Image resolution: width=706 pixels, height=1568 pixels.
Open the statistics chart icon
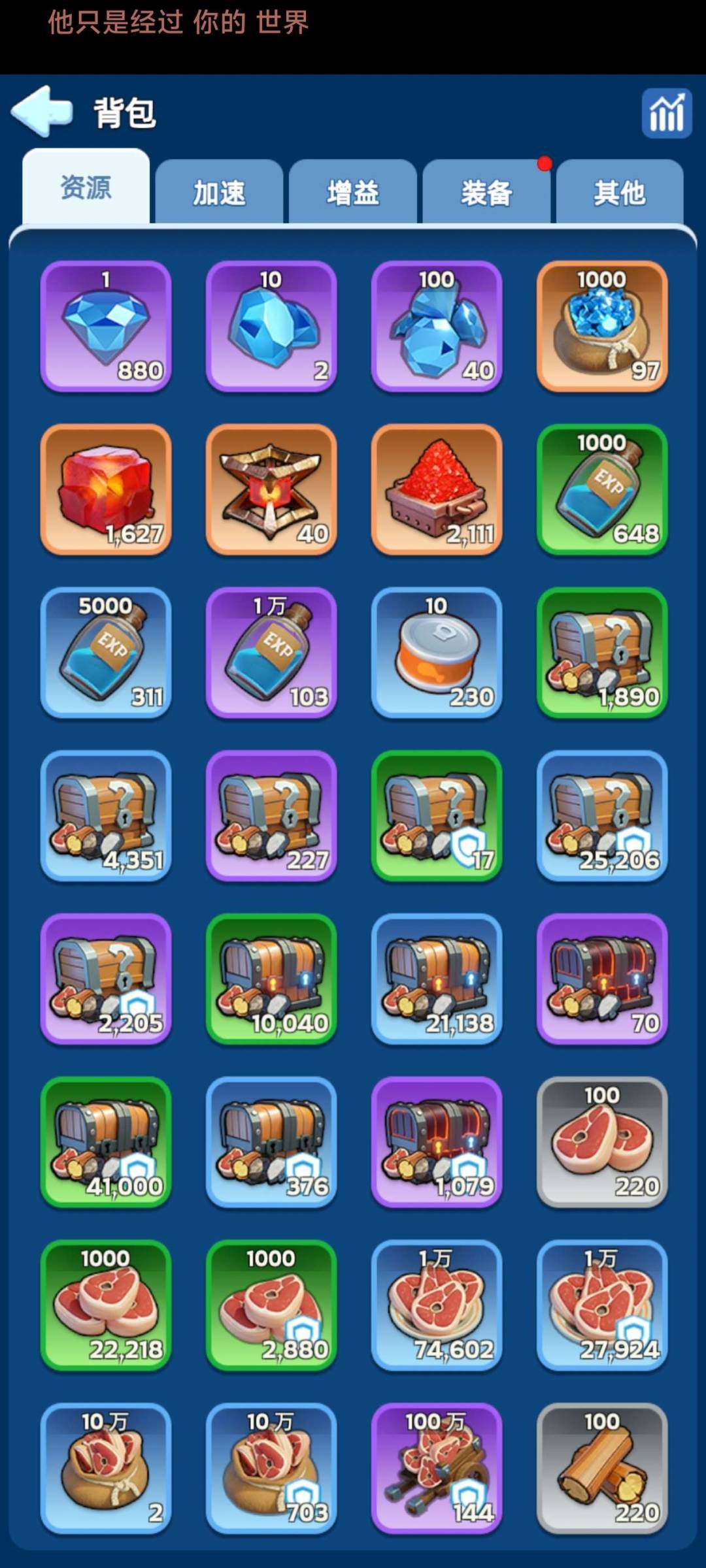pos(666,114)
